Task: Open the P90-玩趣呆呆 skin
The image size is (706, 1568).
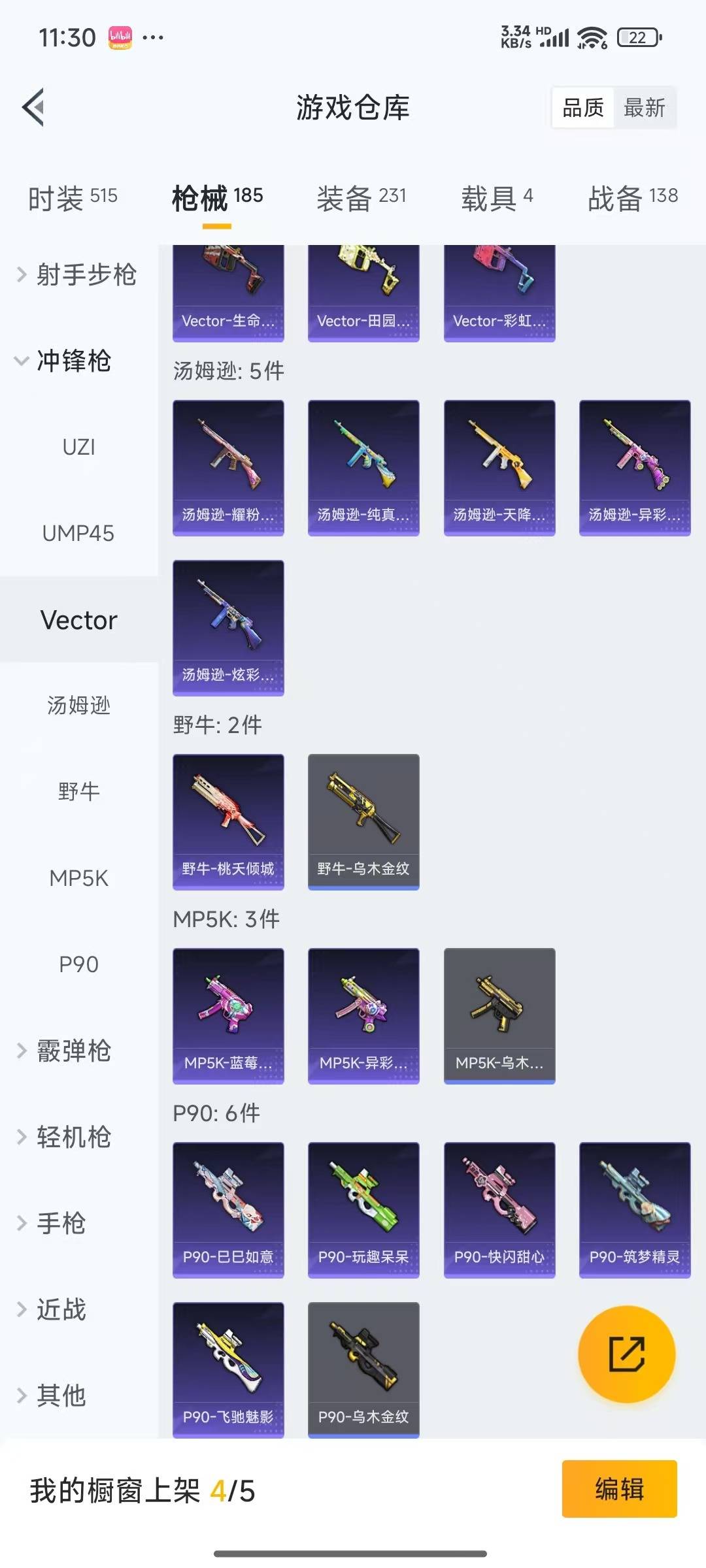Action: coord(363,1209)
